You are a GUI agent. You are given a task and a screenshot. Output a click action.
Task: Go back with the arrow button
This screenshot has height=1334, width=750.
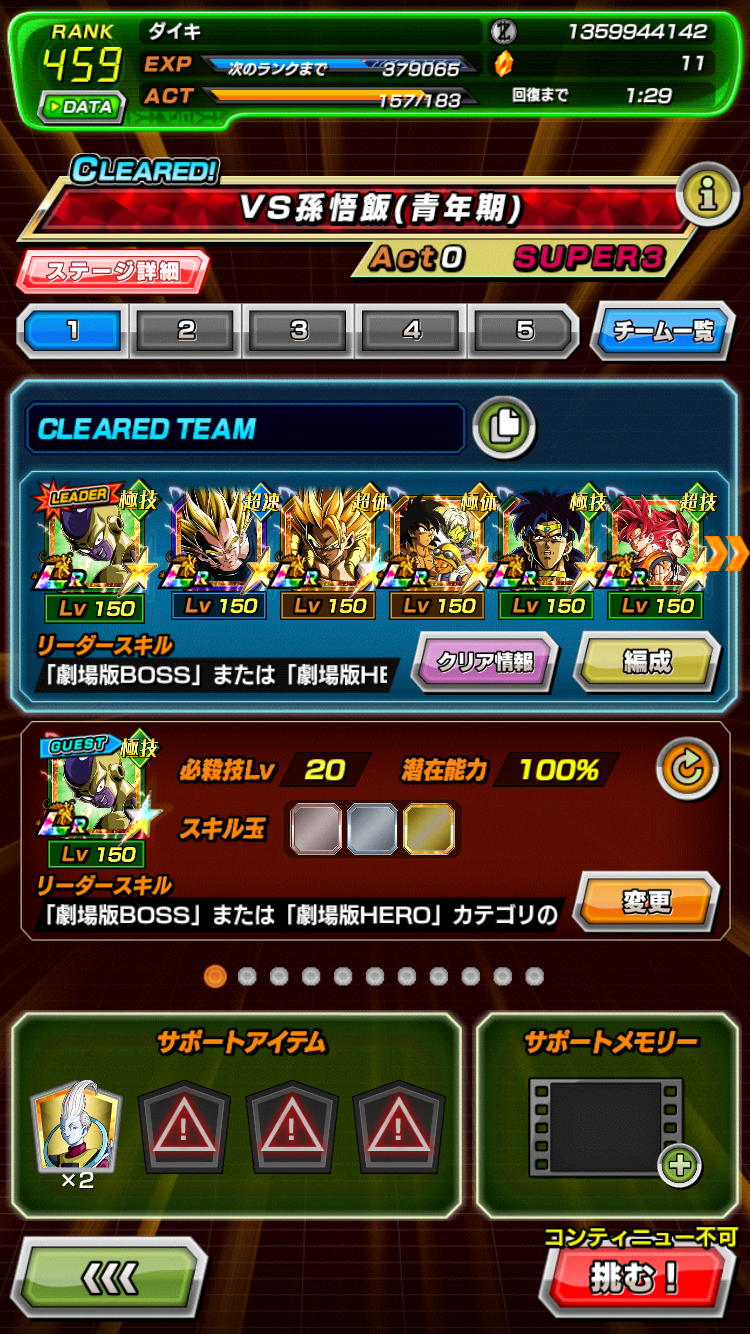(x=110, y=1275)
